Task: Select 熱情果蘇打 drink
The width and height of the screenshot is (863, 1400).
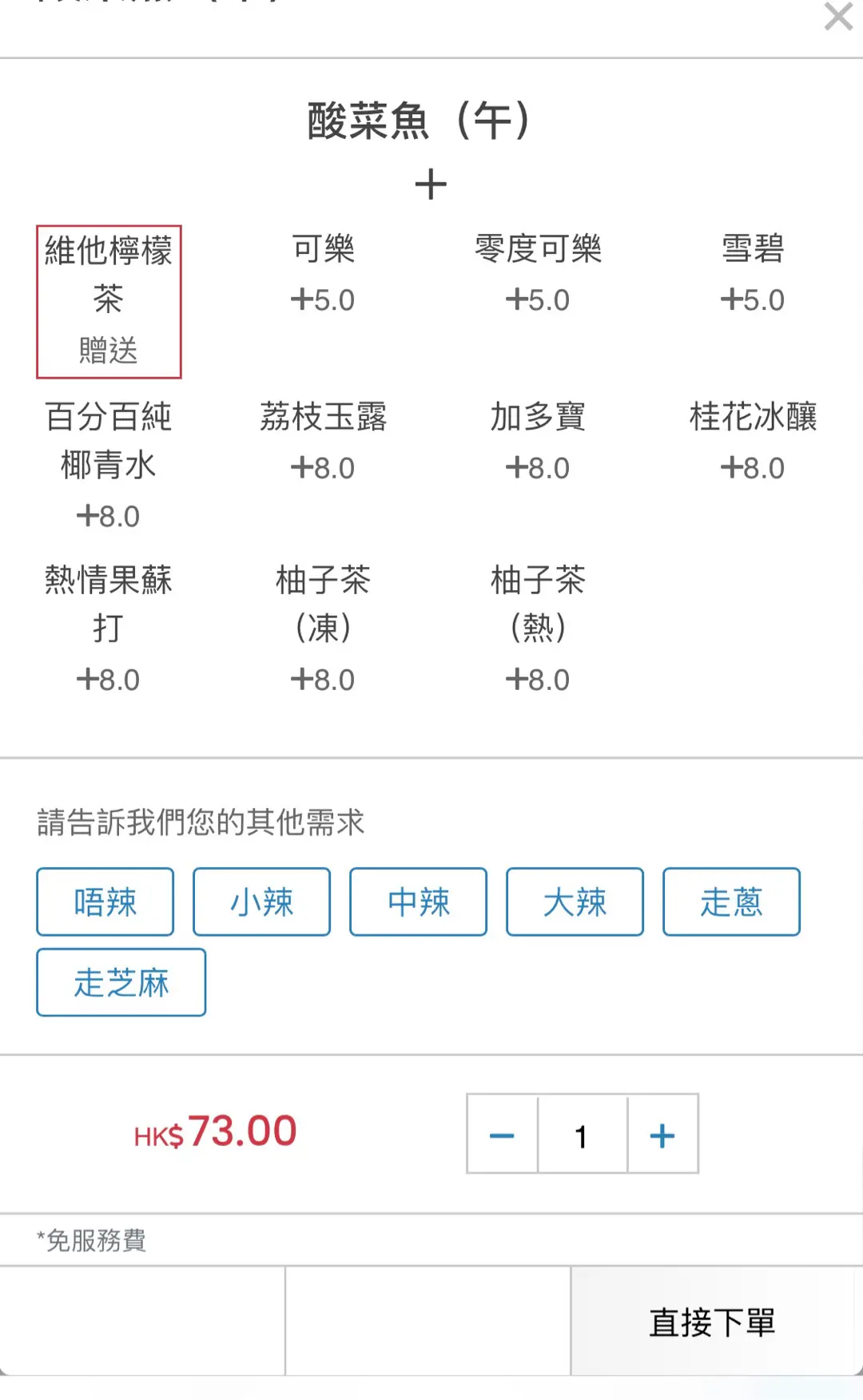Action: point(109,628)
